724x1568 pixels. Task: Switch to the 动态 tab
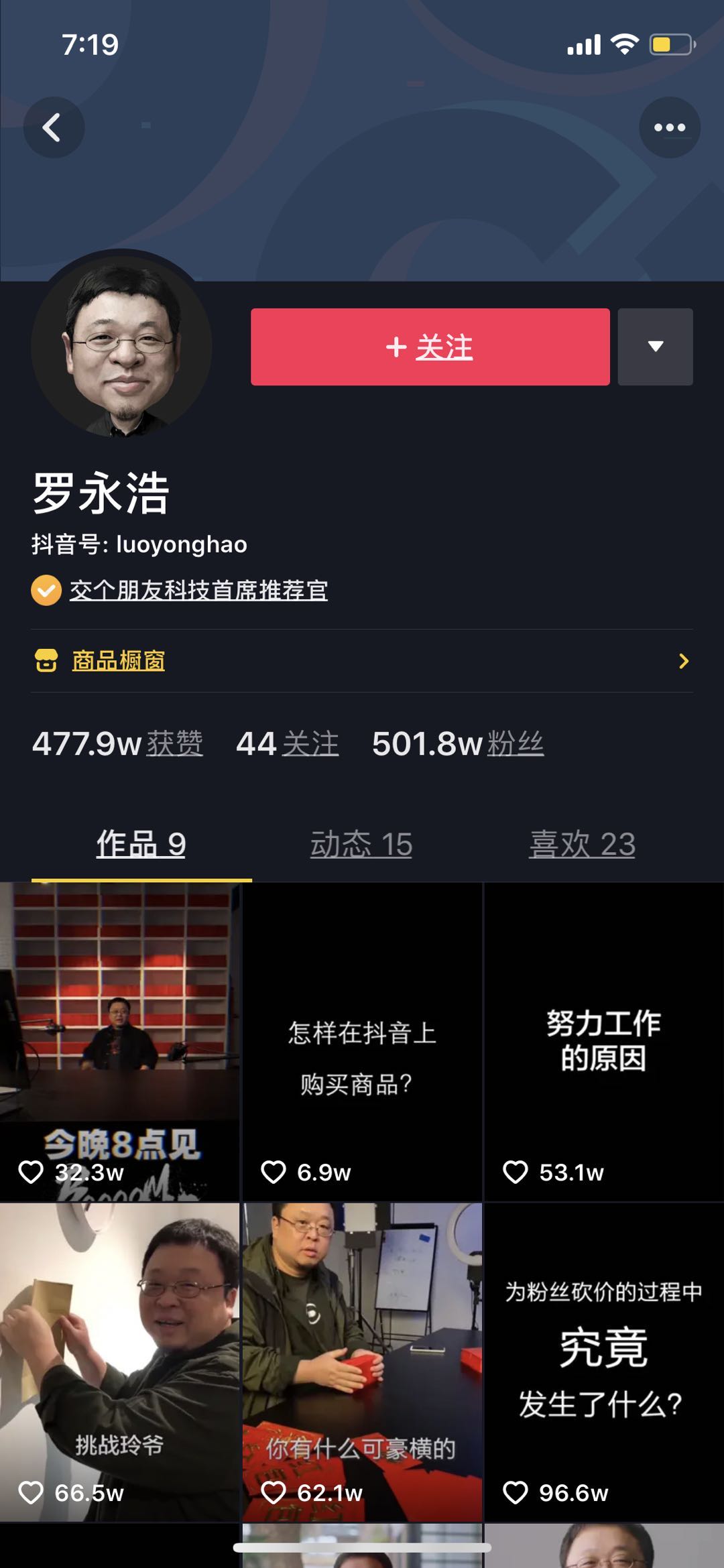[361, 844]
